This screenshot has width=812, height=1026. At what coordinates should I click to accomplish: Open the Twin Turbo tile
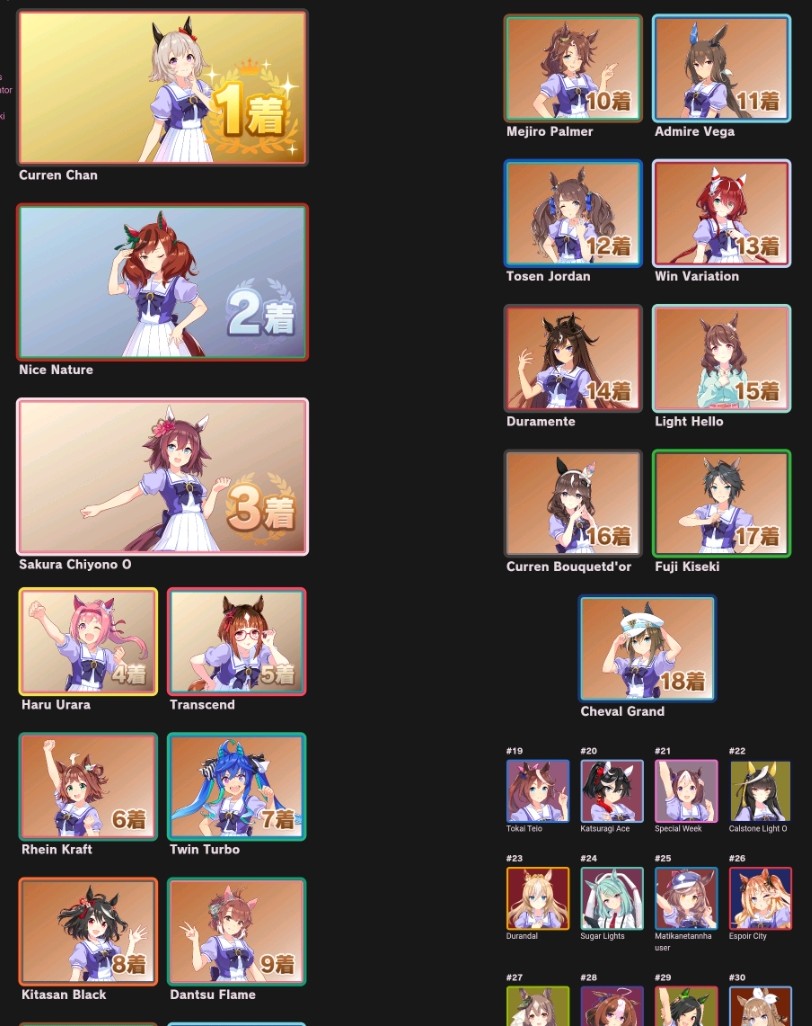pos(237,787)
